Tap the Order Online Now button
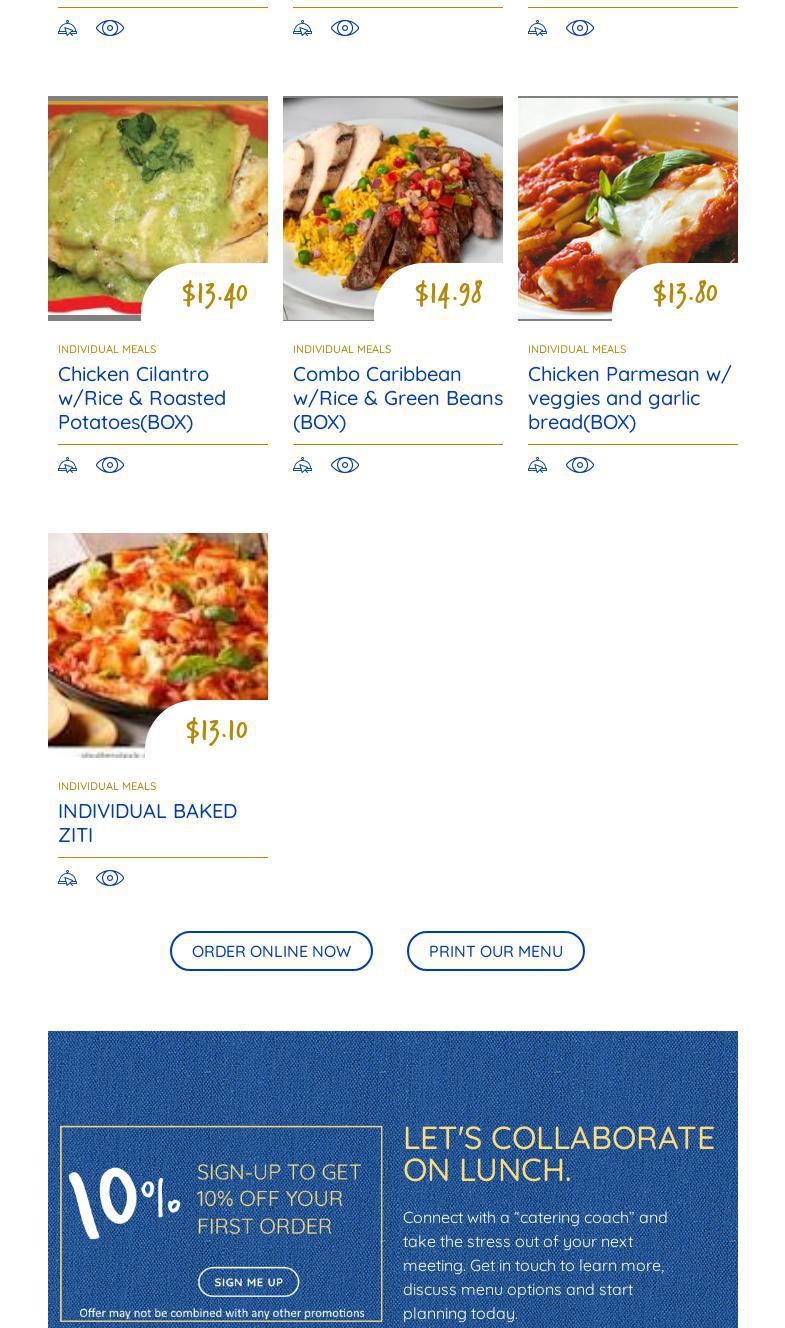This screenshot has width=785, height=1328. tap(271, 951)
